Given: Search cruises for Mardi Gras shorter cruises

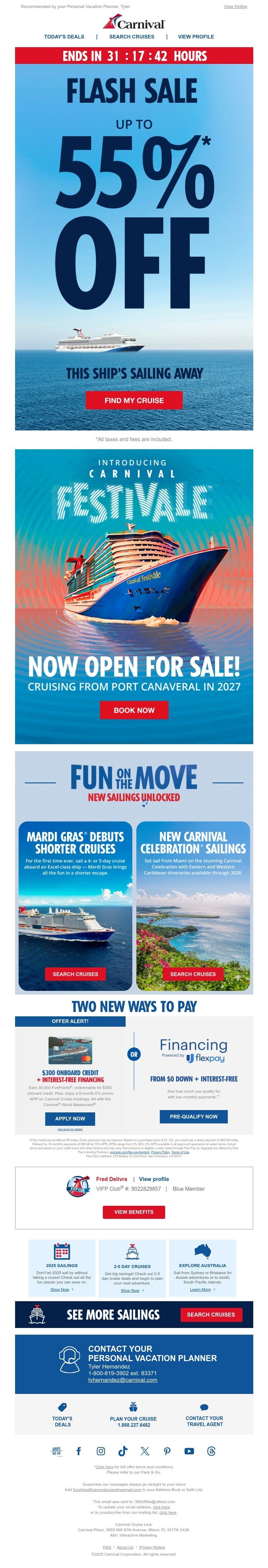Looking at the screenshot, I should coord(75,974).
